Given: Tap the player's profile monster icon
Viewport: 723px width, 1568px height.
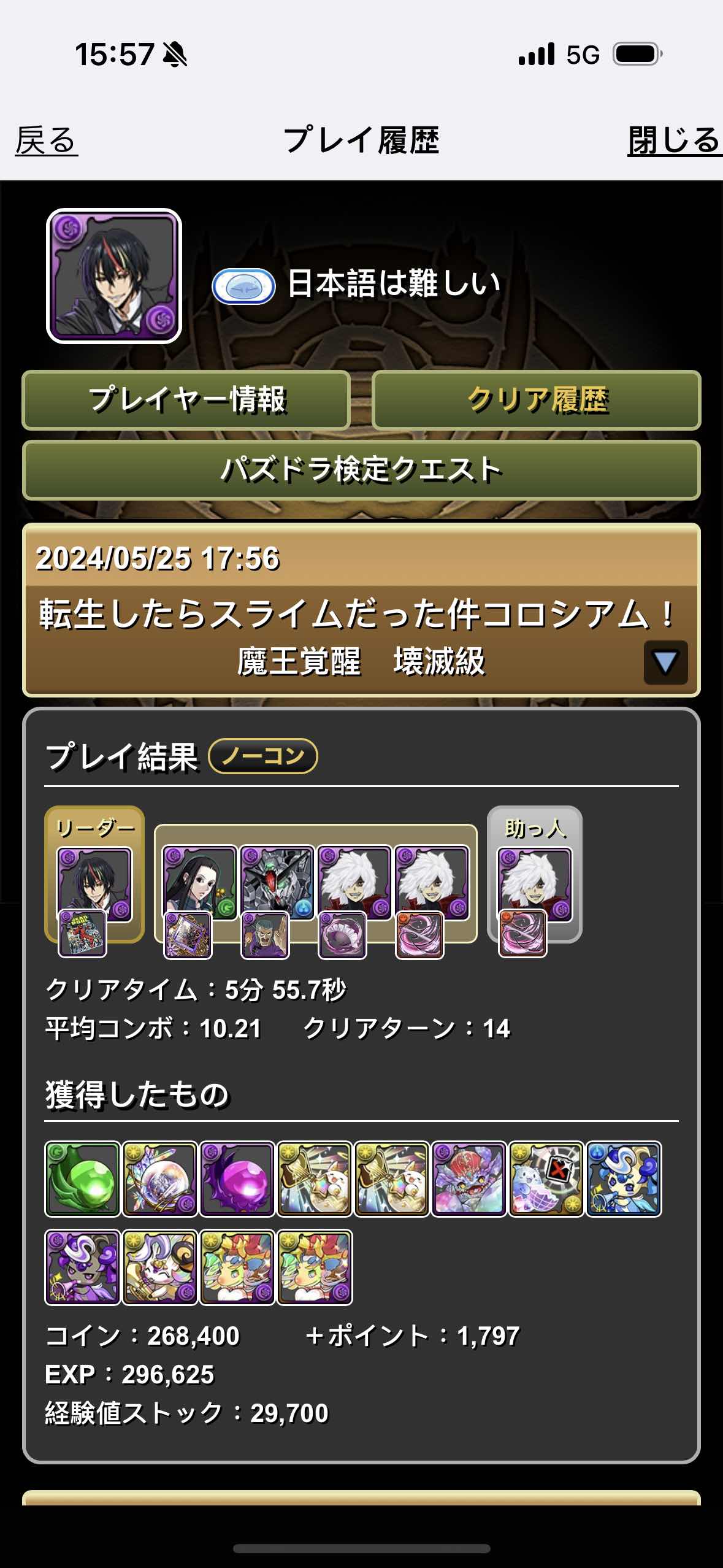Looking at the screenshot, I should (x=114, y=276).
